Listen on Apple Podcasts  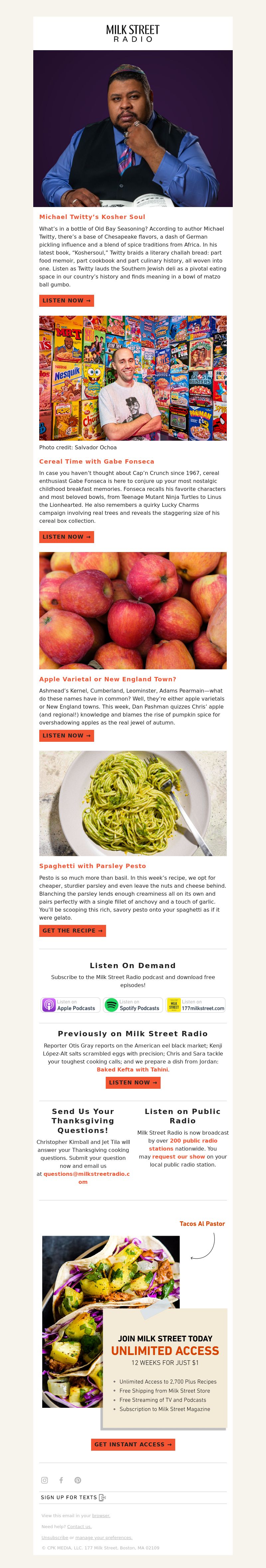70,1005
